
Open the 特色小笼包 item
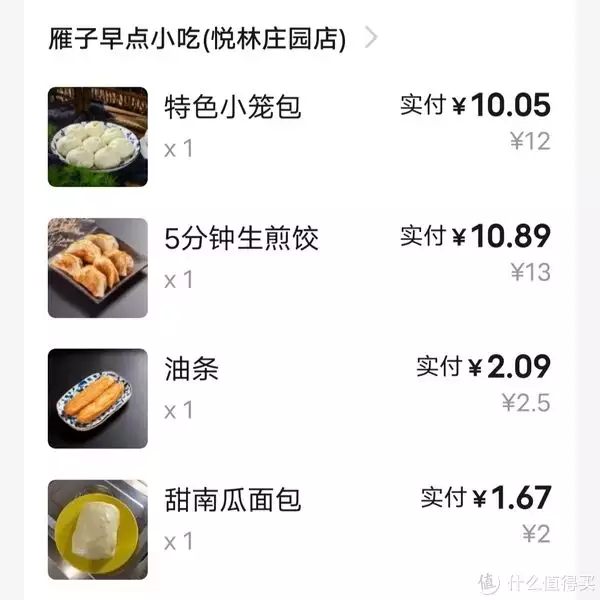(x=232, y=107)
